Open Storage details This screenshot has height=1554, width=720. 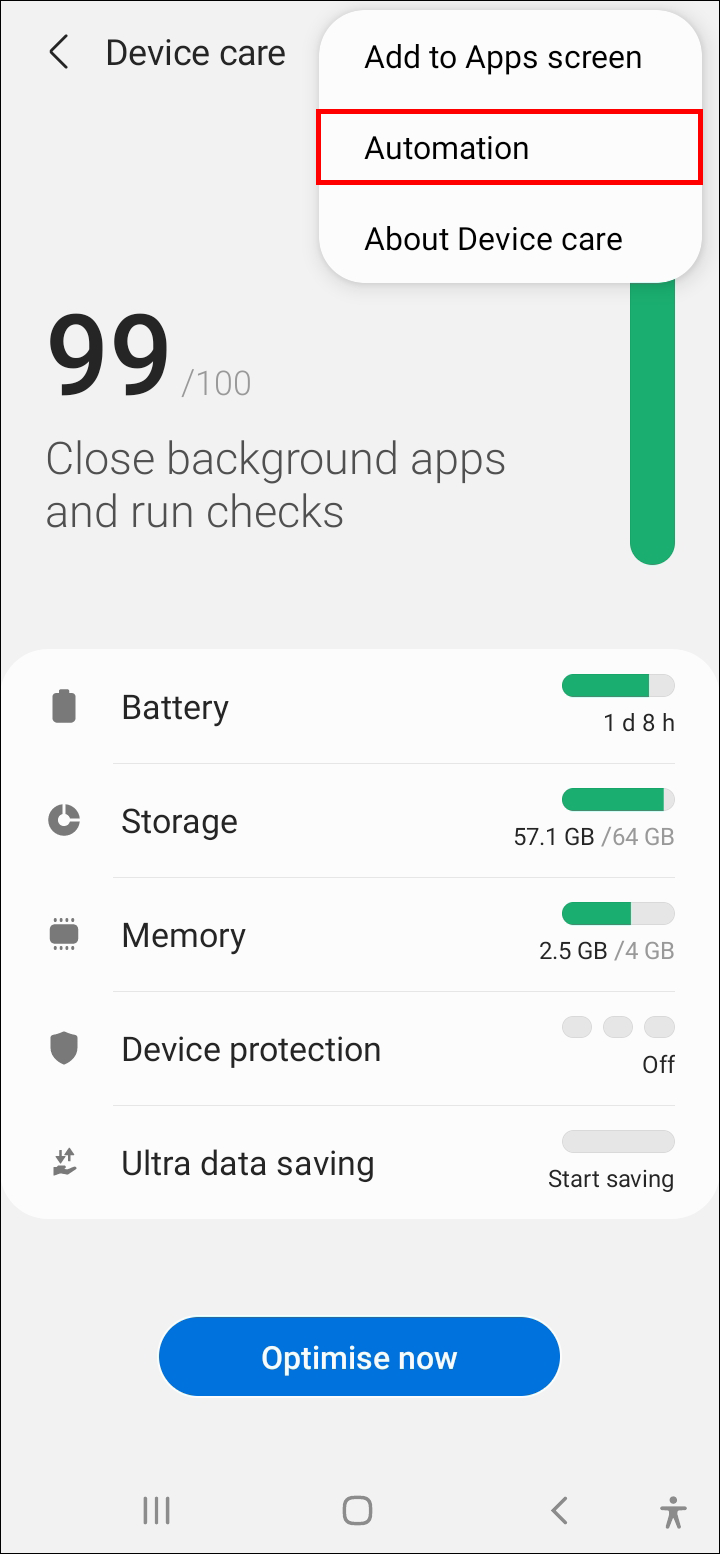coord(360,822)
